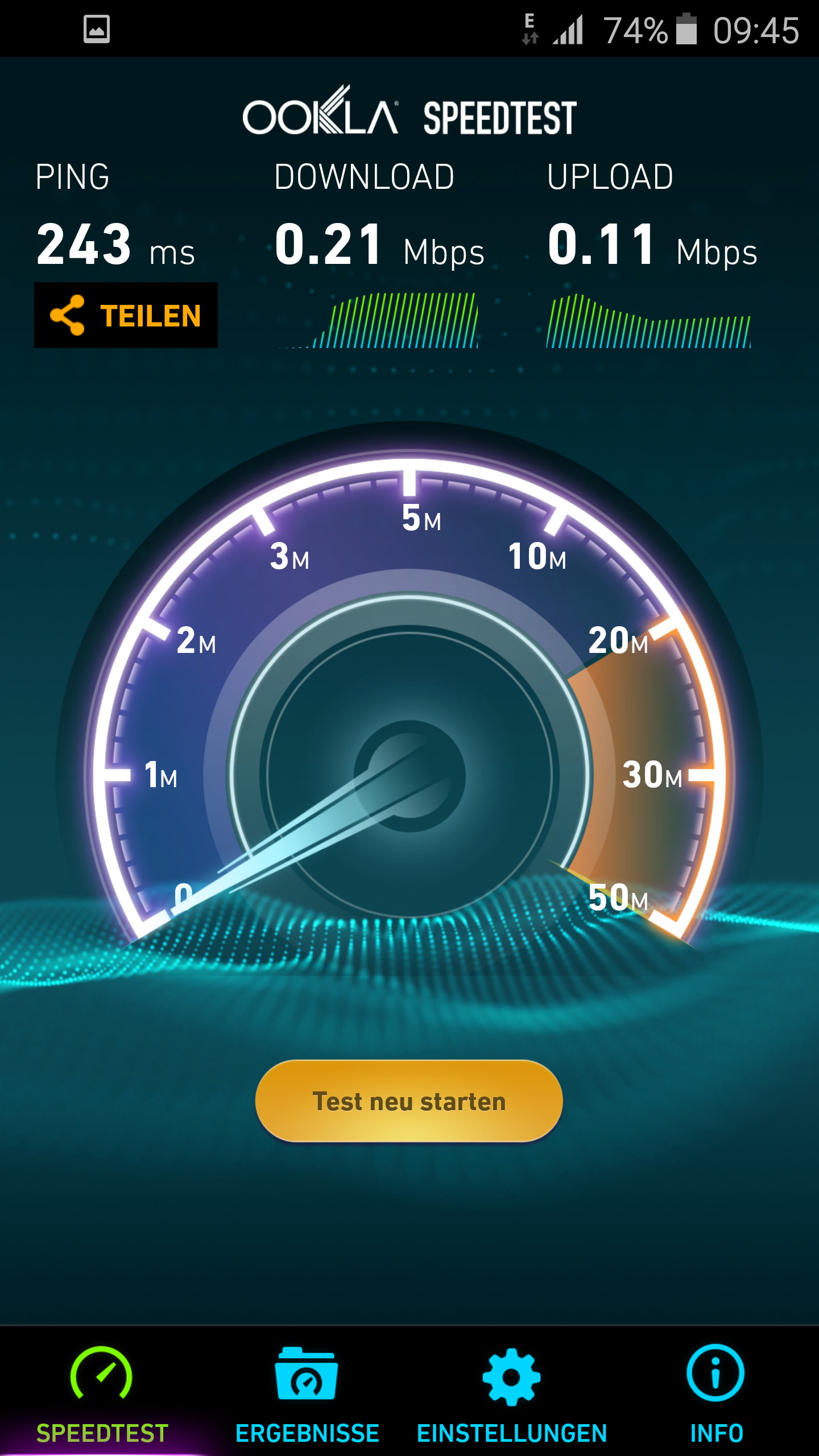This screenshot has height=1456, width=819.
Task: Open the Ergebnisse tab
Action: tap(307, 1392)
